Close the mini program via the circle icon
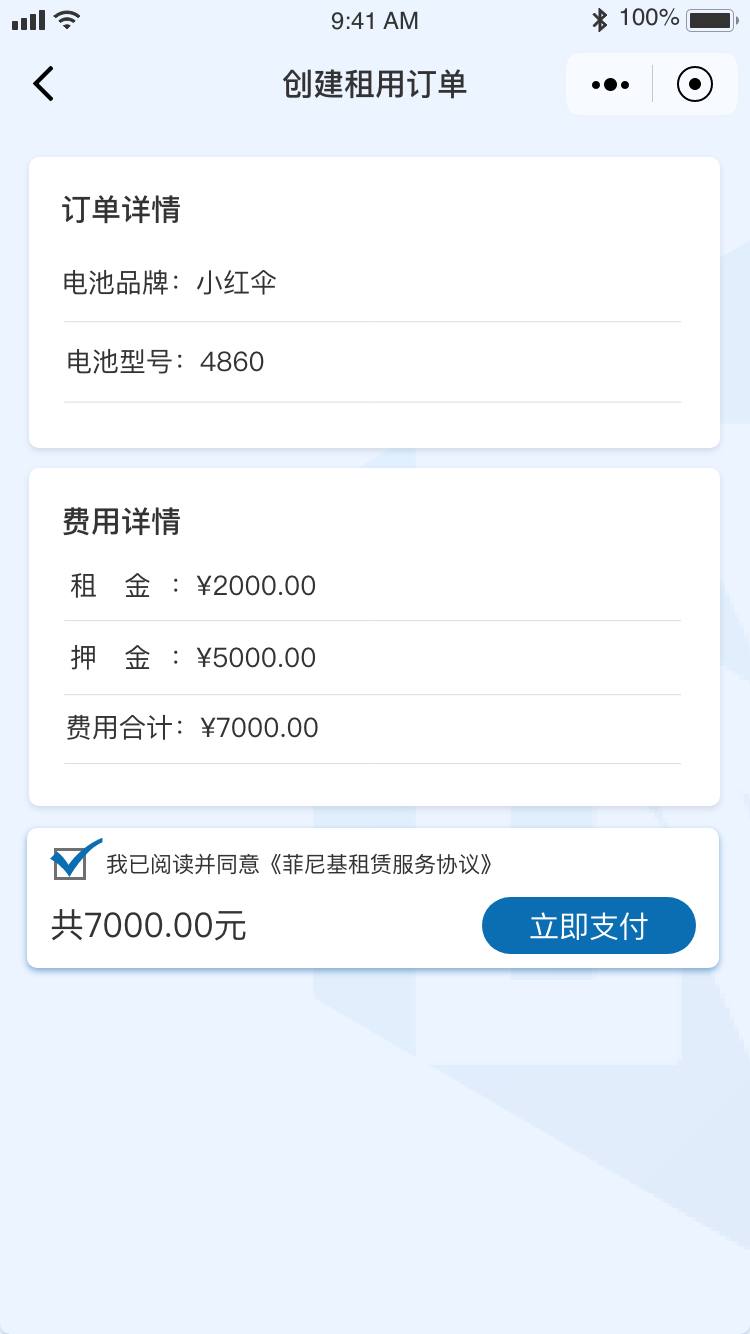This screenshot has width=750, height=1334. pyautogui.click(x=694, y=85)
